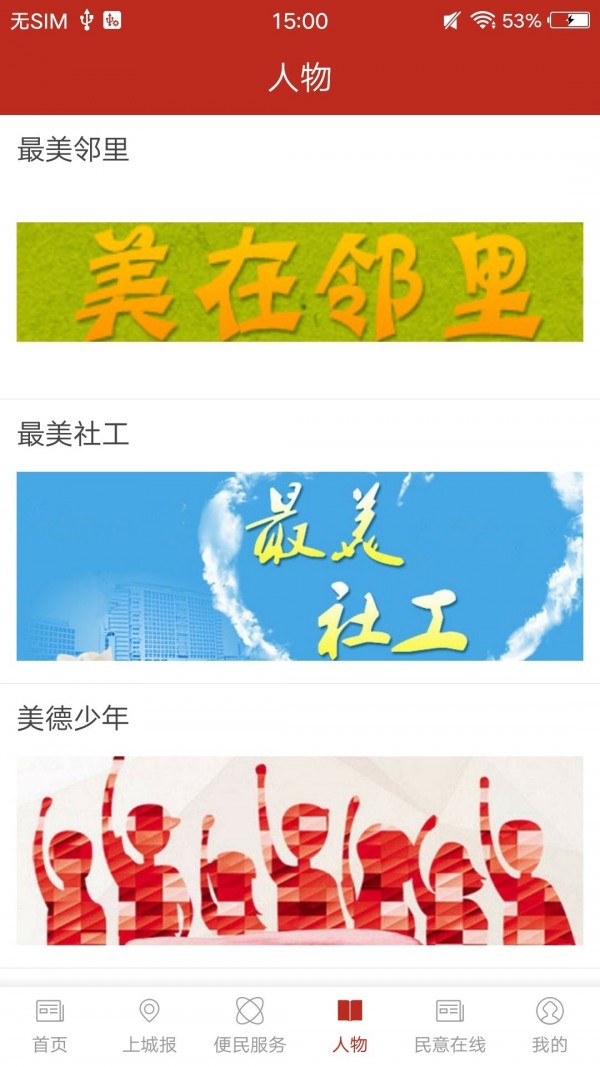
Task: Switch to the 首页 tab
Action: point(50,1025)
